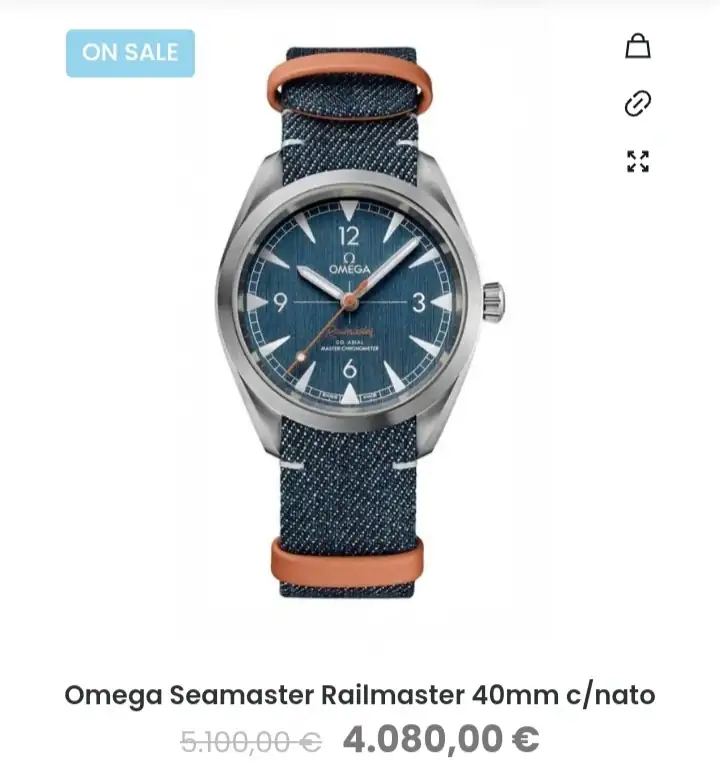Open the Omega Seamaster Railmaster 40mm title
The height and width of the screenshot is (784, 720).
[360, 695]
